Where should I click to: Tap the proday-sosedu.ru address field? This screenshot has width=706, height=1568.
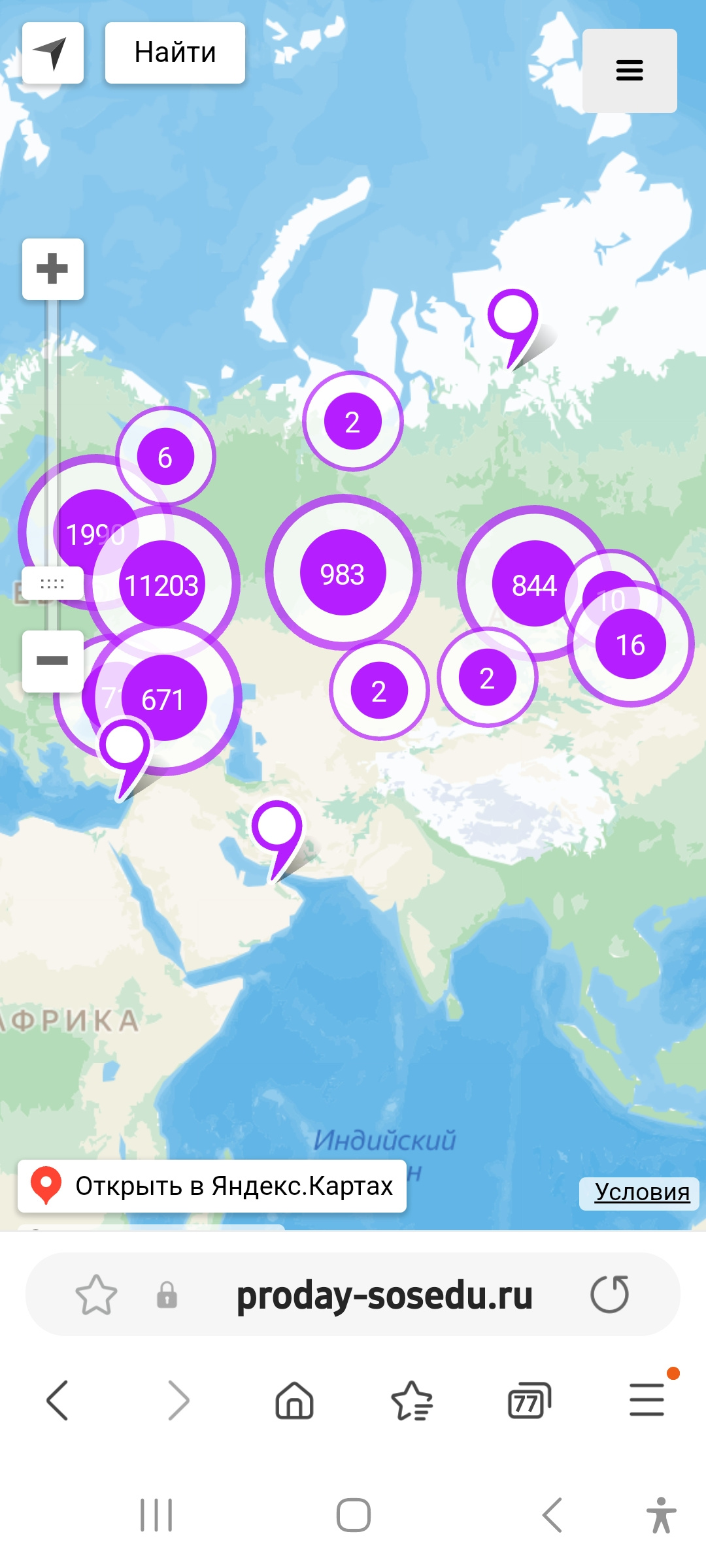point(384,1294)
